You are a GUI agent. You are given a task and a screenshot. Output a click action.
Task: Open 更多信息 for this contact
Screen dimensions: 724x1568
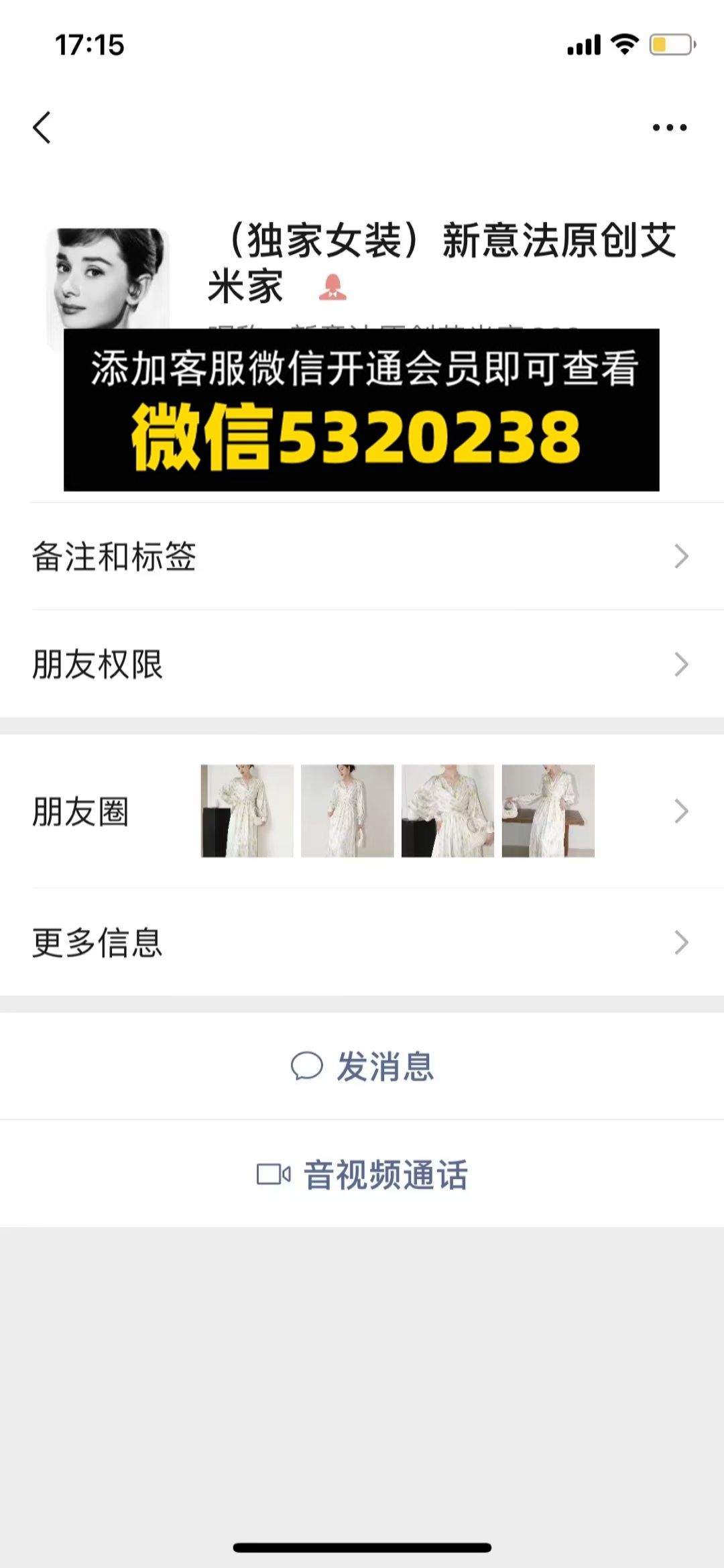click(362, 942)
